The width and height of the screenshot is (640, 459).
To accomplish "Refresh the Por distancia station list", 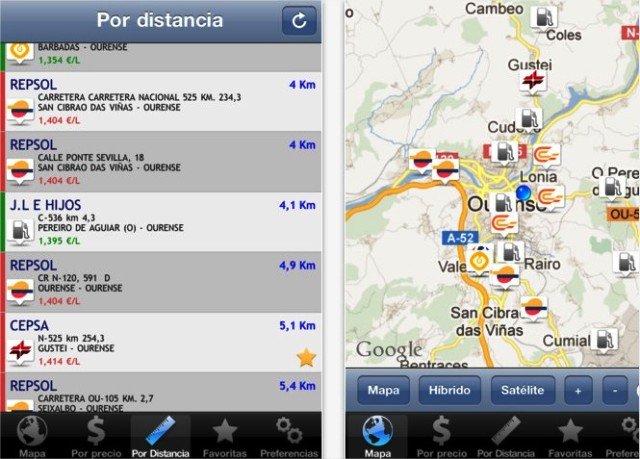I will click(x=298, y=20).
